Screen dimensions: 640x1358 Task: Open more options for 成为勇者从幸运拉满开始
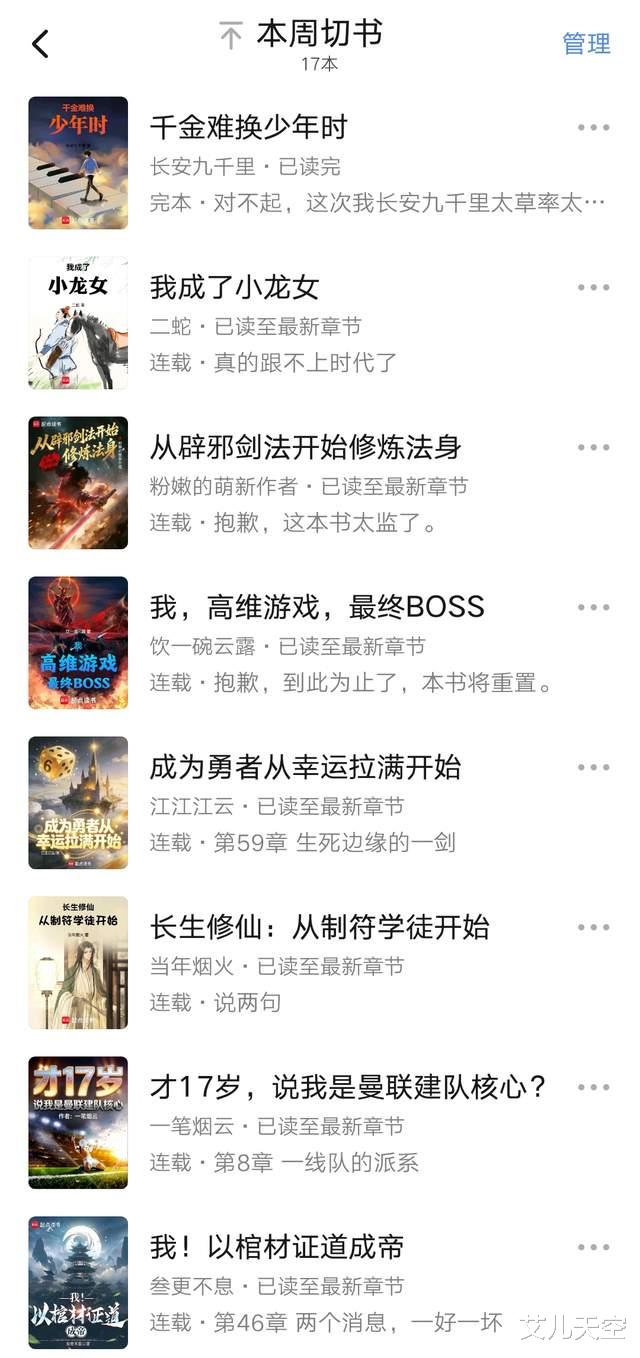tap(593, 768)
